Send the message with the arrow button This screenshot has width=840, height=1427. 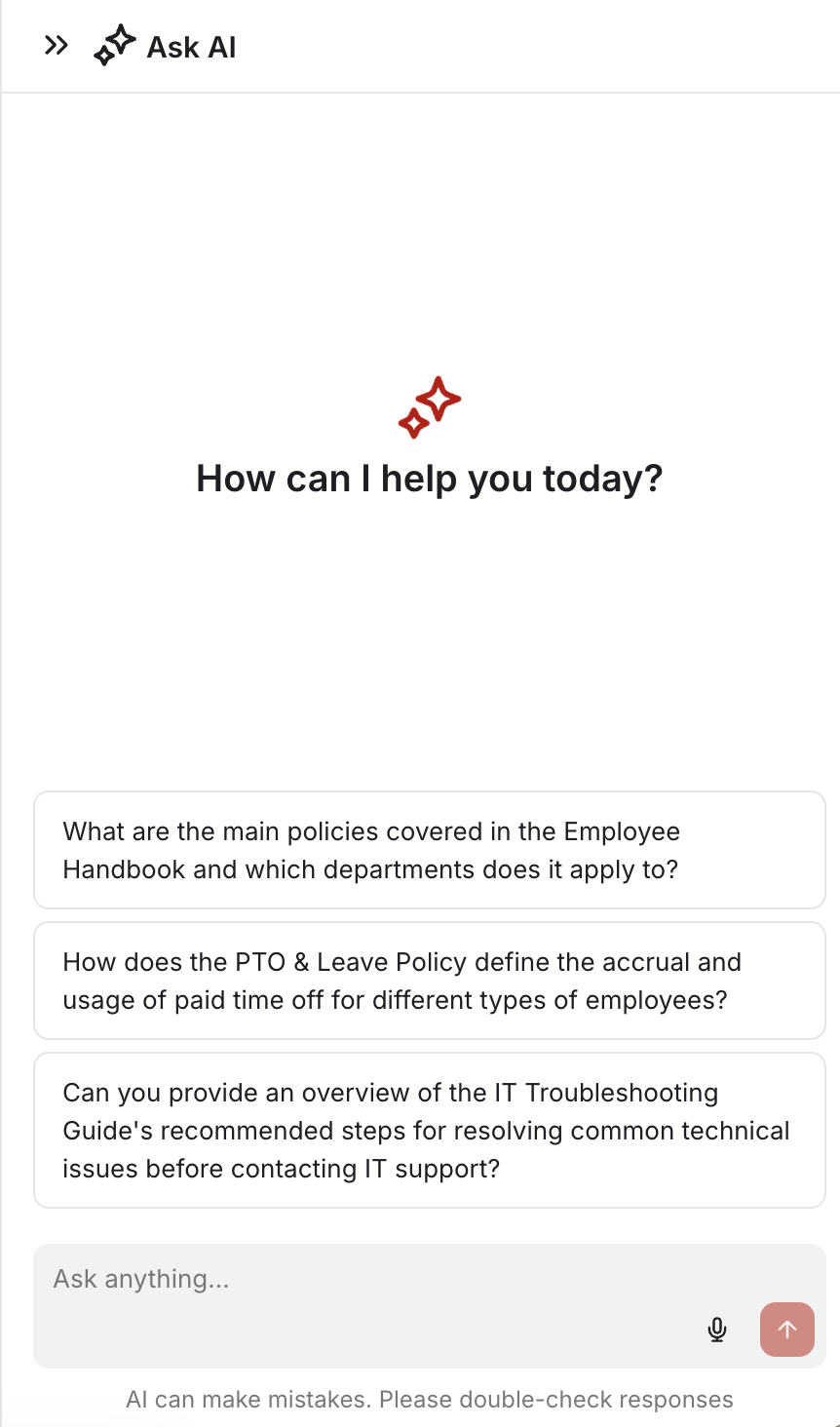(787, 1330)
